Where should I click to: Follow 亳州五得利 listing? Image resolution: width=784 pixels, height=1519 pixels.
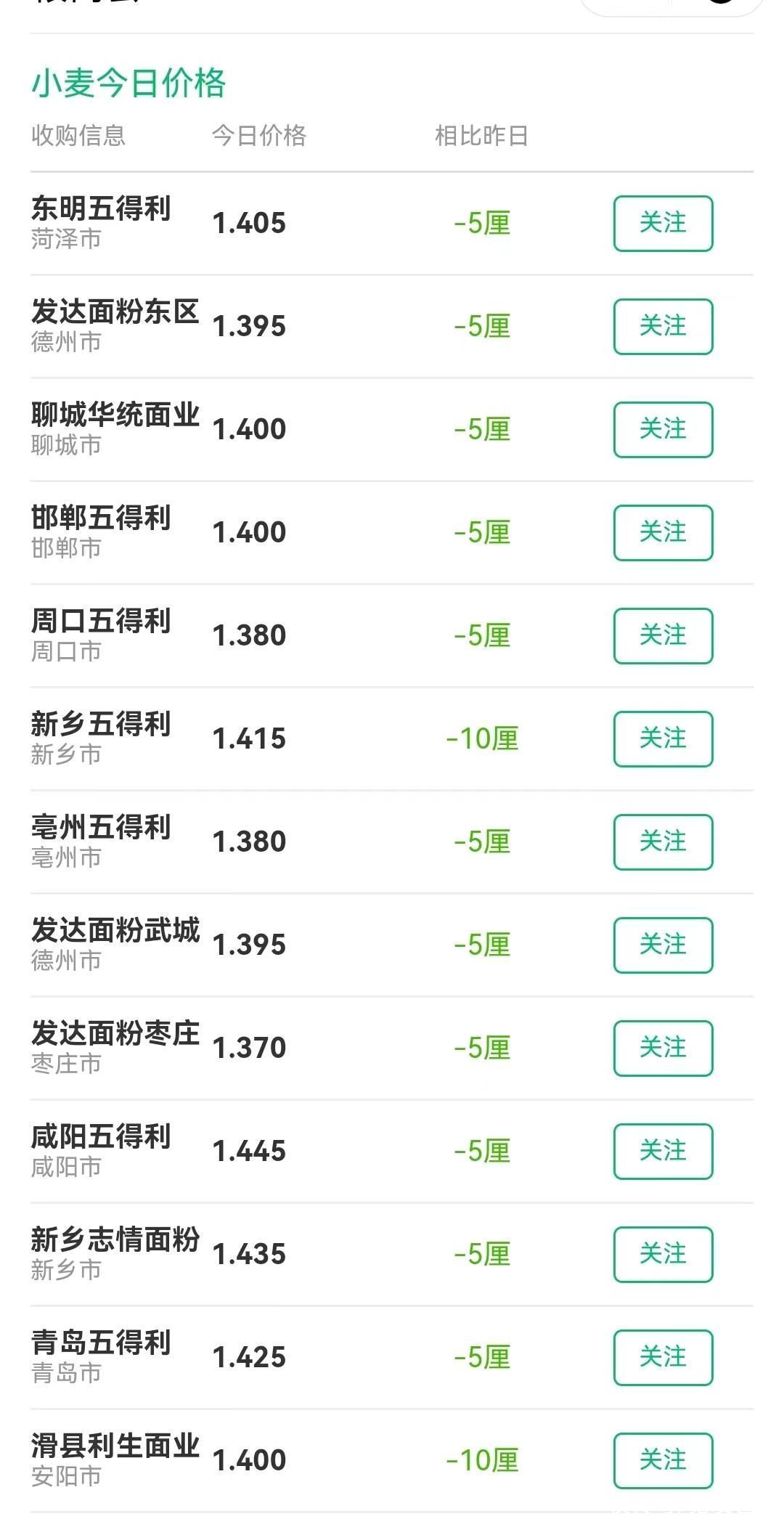click(x=663, y=842)
